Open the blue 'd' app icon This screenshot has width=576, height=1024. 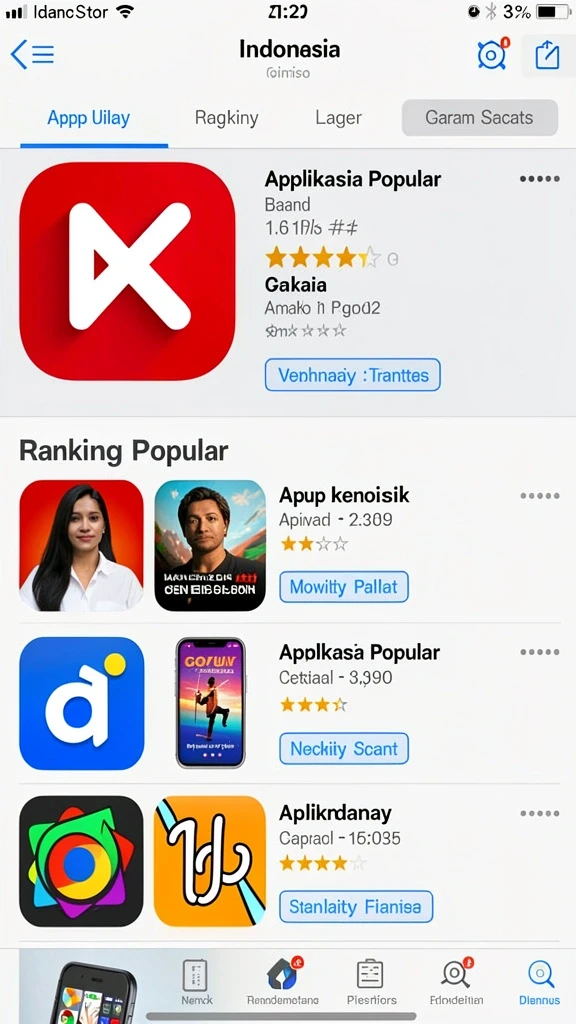82,703
